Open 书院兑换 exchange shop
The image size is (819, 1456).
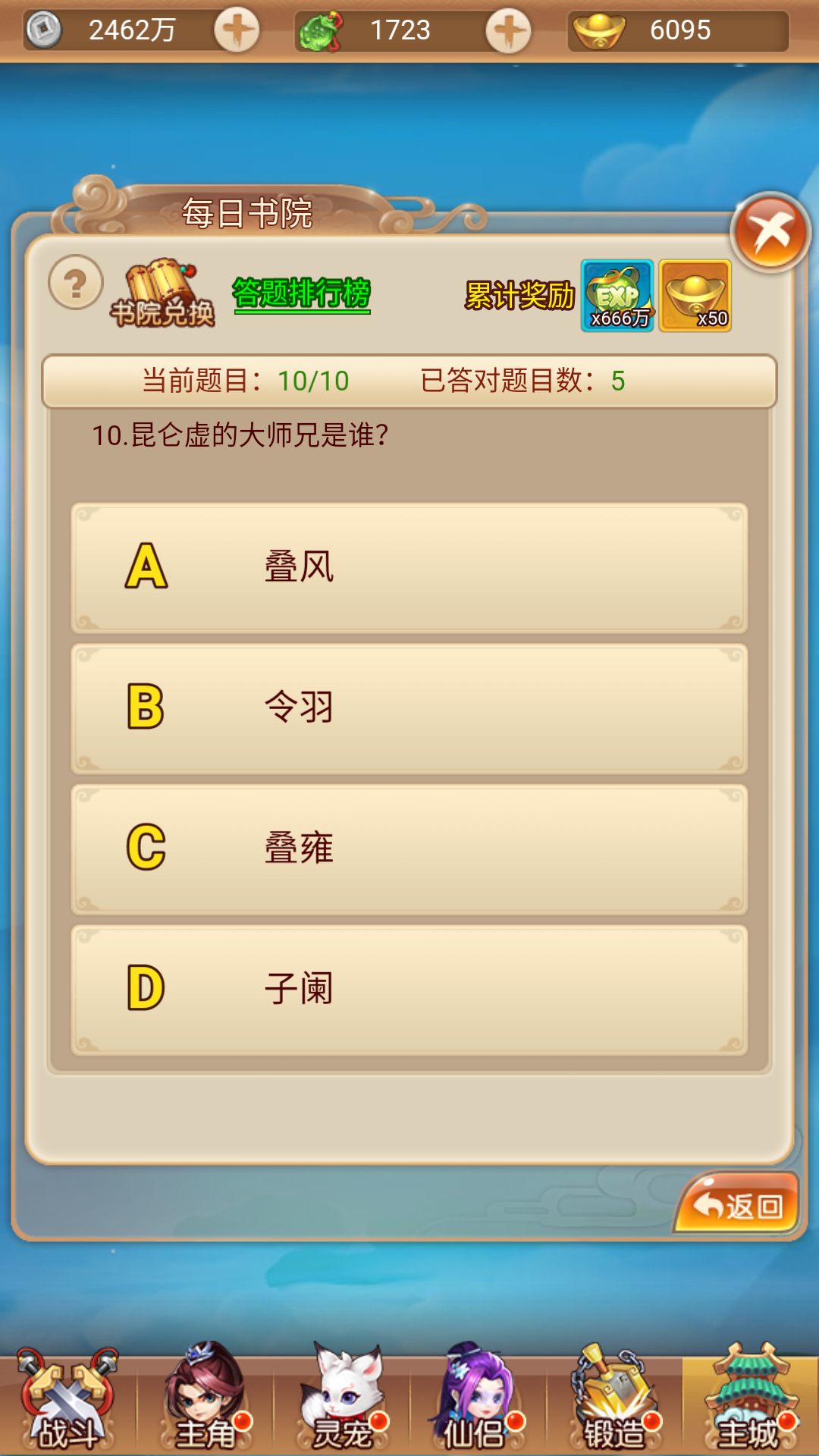pyautogui.click(x=162, y=294)
